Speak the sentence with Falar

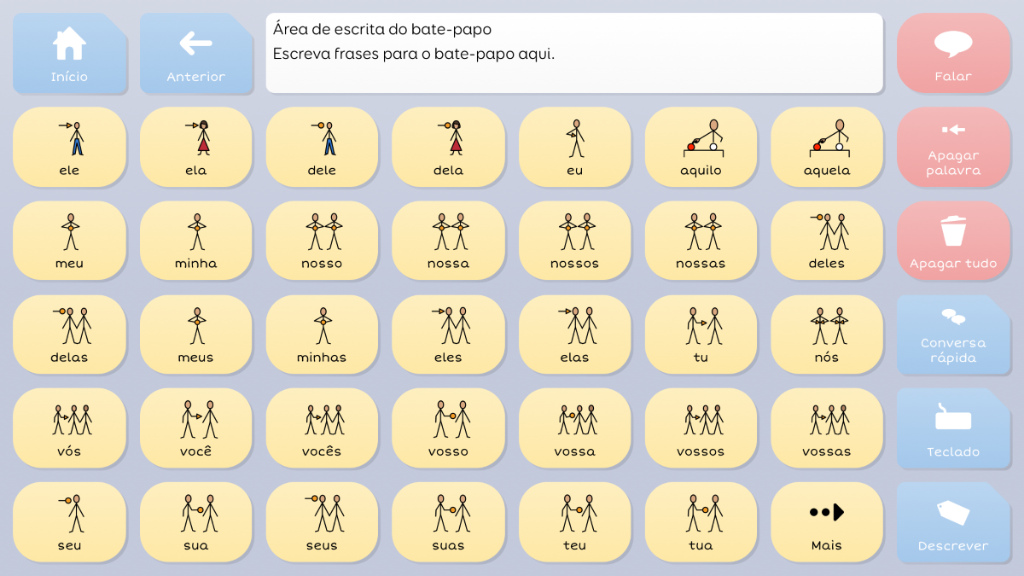[x=953, y=53]
